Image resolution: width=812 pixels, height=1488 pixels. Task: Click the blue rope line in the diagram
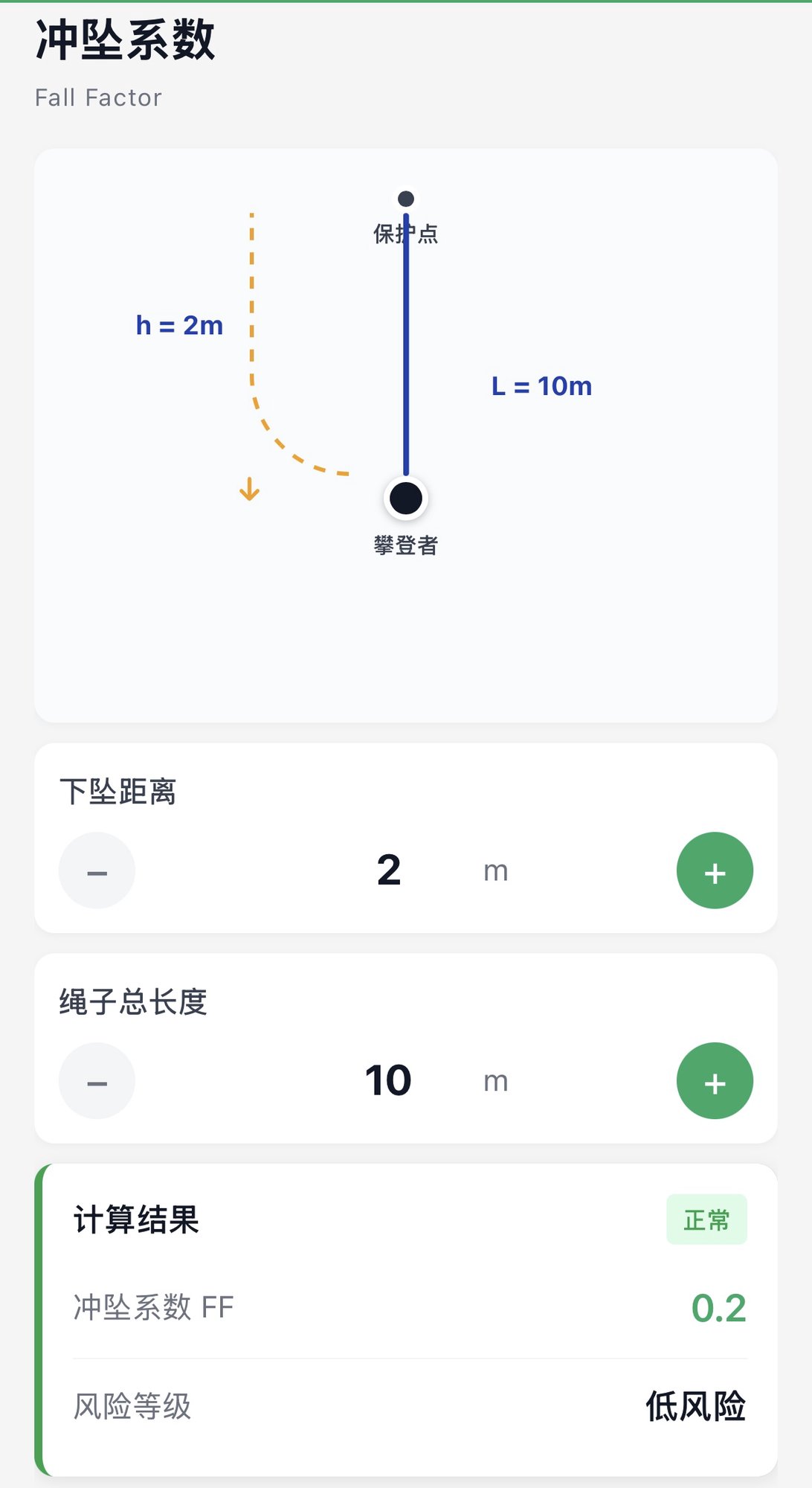point(405,350)
